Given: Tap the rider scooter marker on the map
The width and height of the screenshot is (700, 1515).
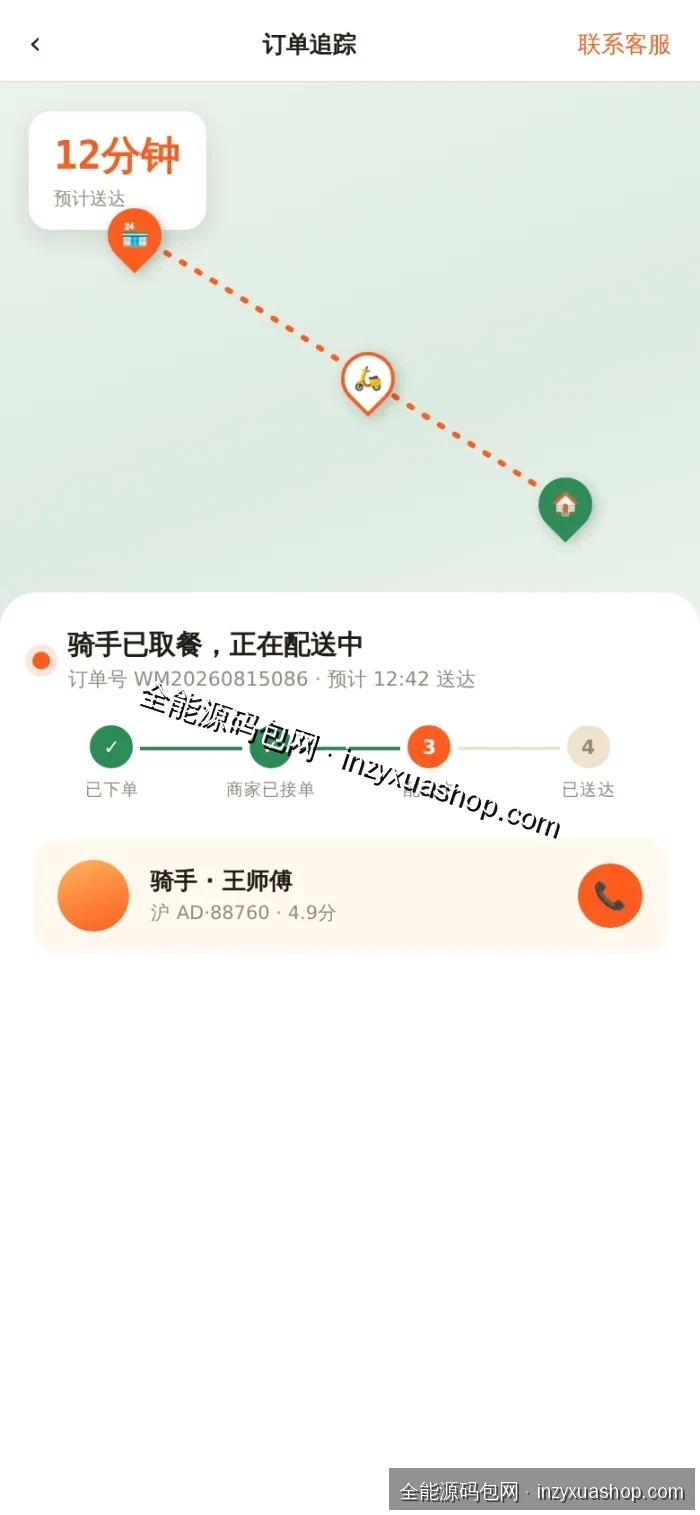Looking at the screenshot, I should (x=368, y=382).
